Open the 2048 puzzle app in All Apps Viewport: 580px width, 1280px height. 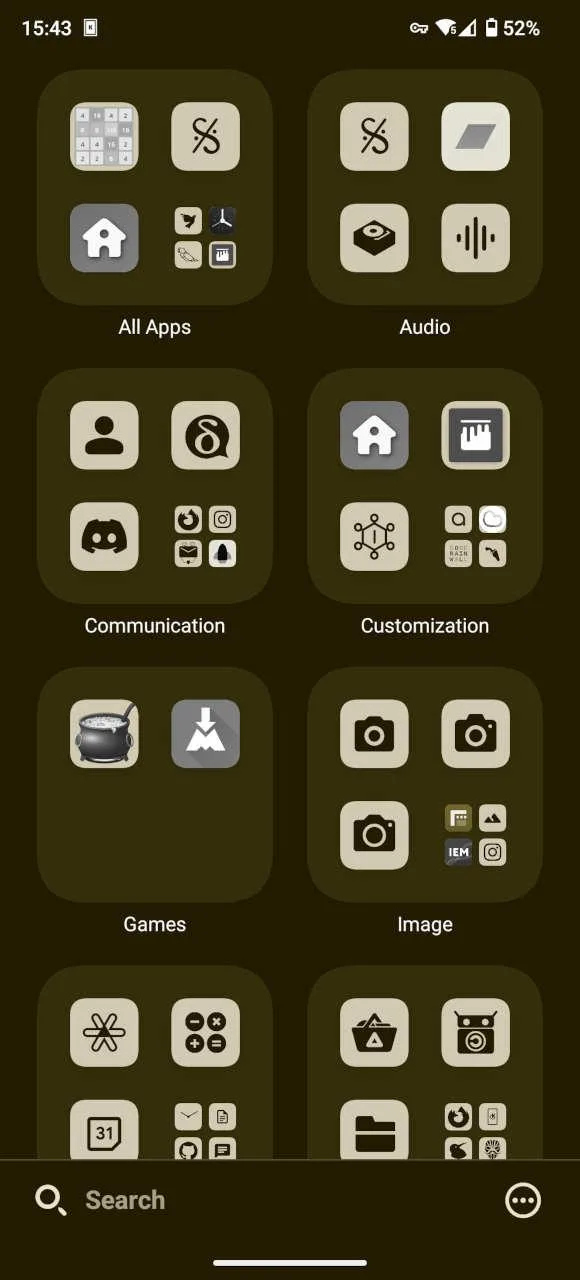click(x=104, y=137)
